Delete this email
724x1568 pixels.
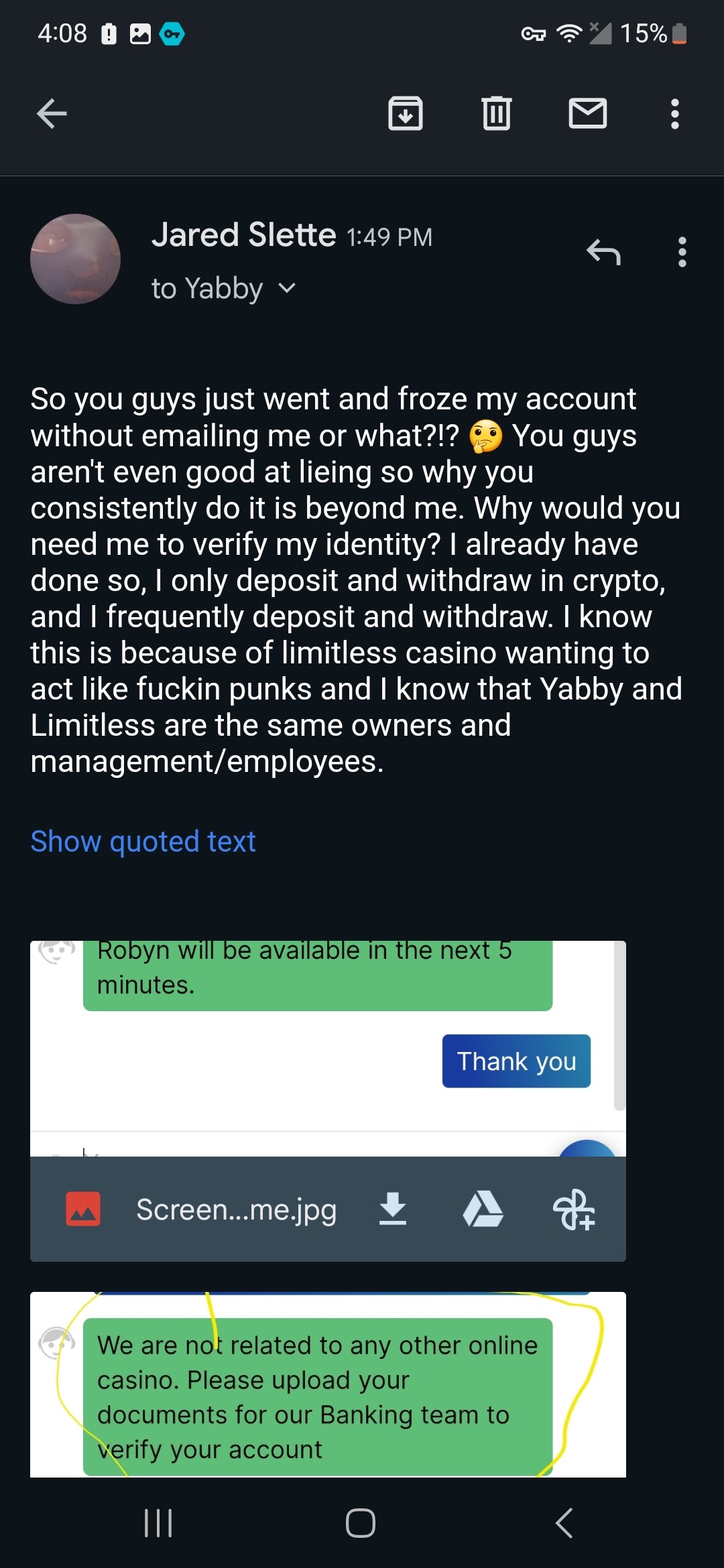pos(497,113)
